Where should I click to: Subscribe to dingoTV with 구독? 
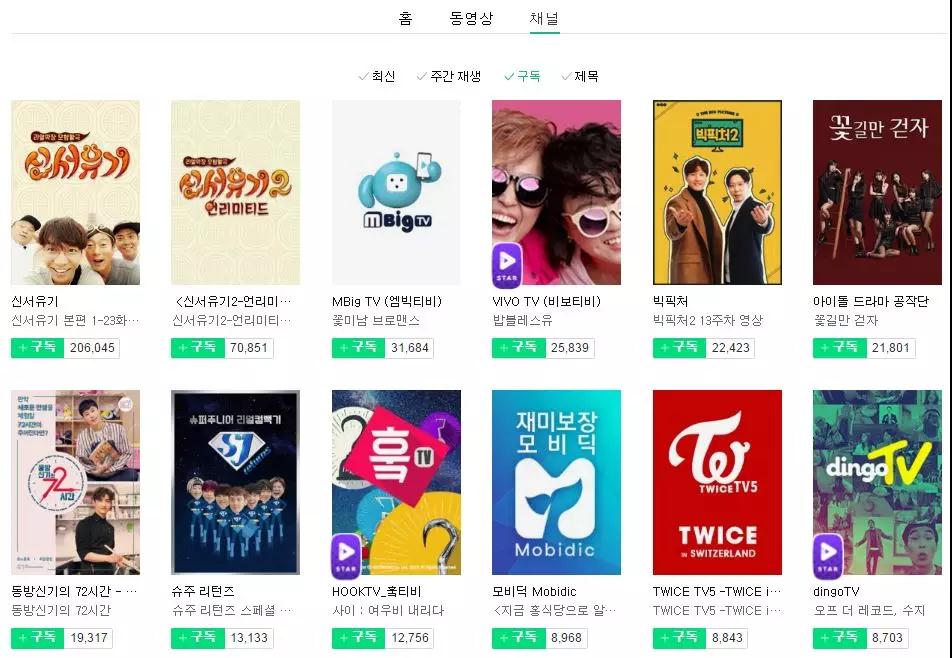pos(839,638)
